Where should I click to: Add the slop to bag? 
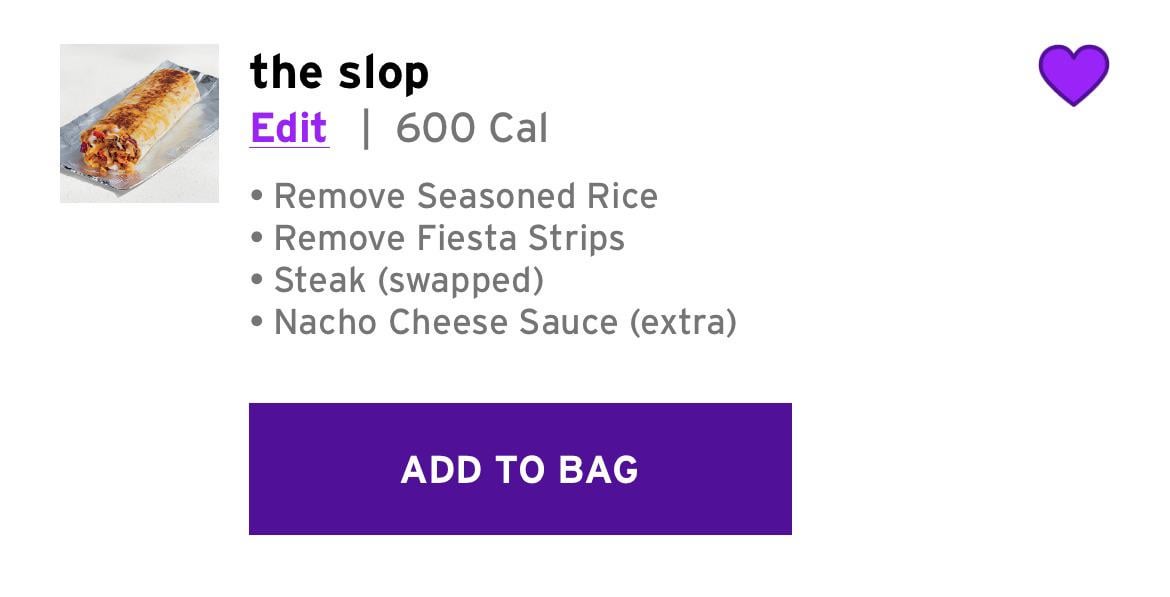(520, 469)
